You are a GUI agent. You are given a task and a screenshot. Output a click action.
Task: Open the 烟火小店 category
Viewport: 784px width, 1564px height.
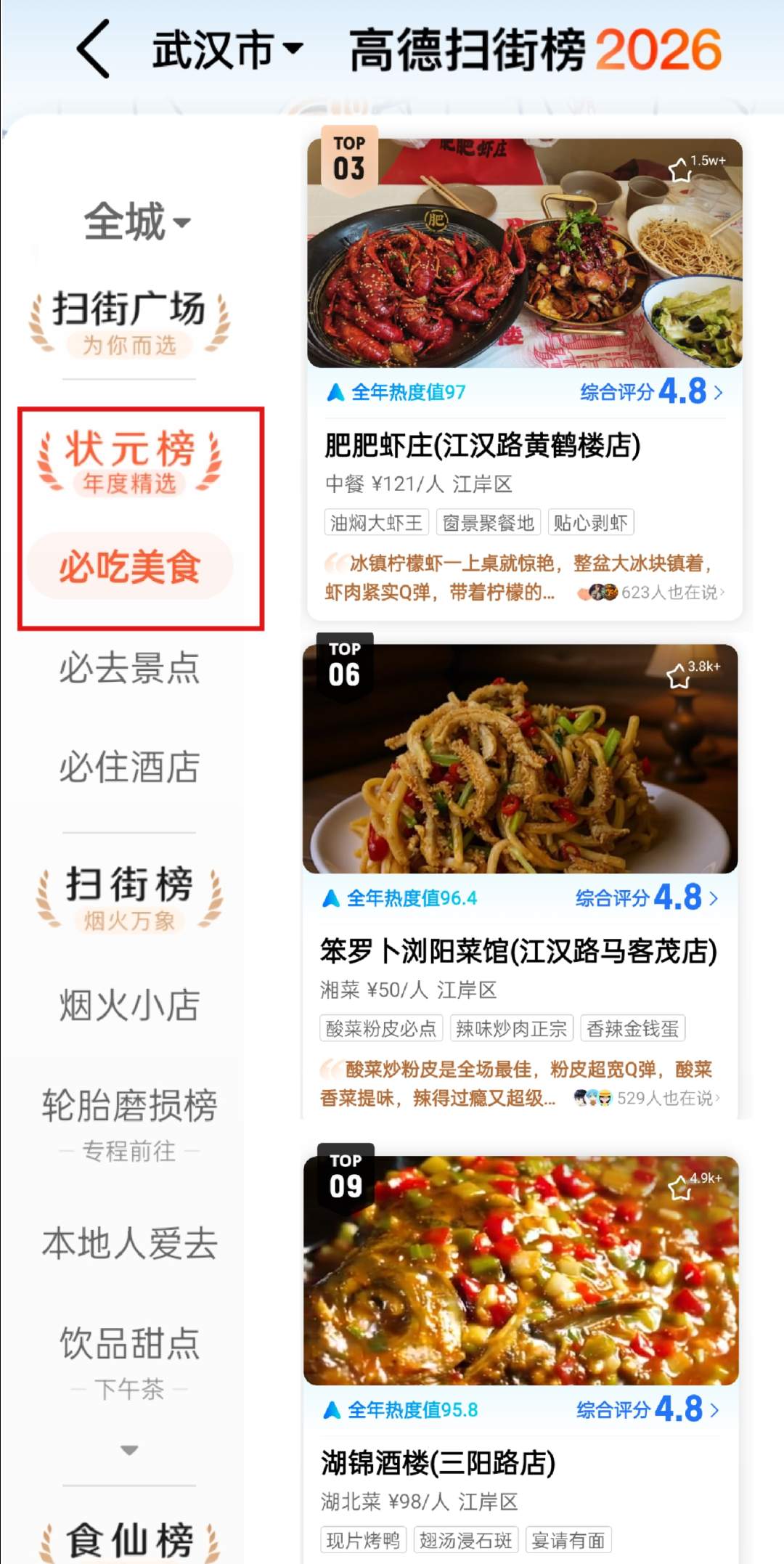coord(129,1006)
